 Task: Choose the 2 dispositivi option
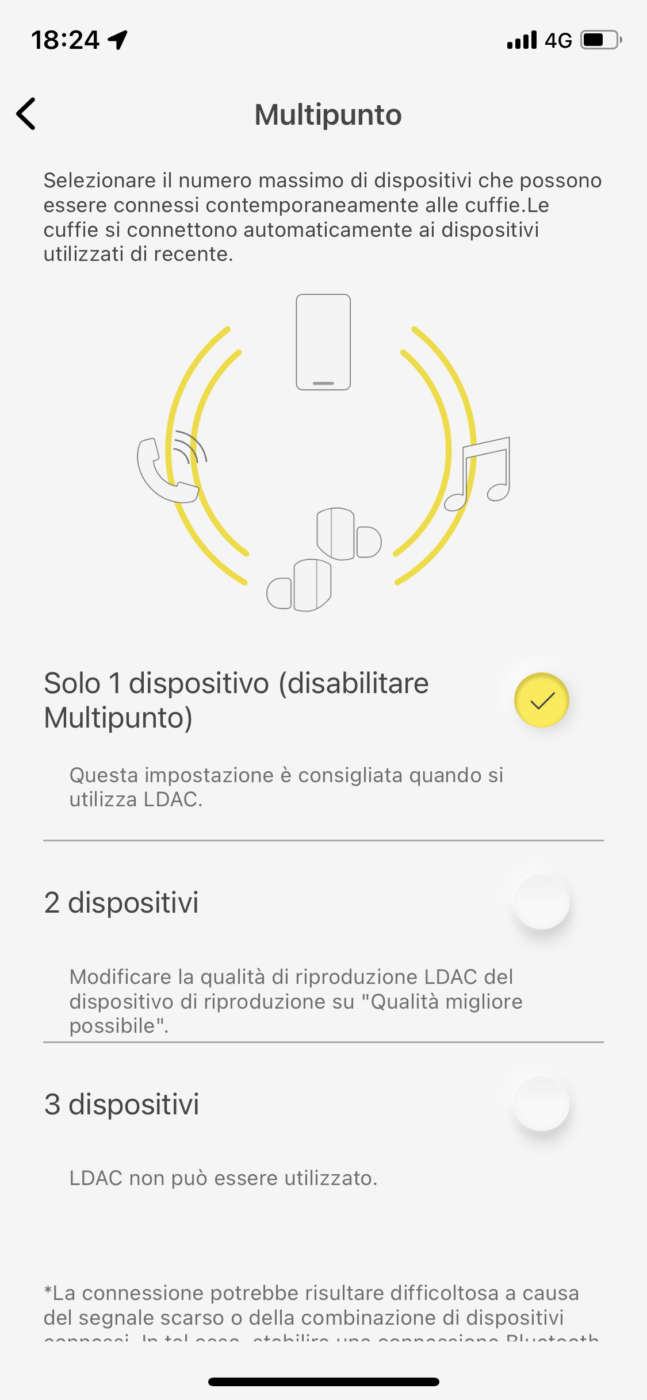click(541, 903)
